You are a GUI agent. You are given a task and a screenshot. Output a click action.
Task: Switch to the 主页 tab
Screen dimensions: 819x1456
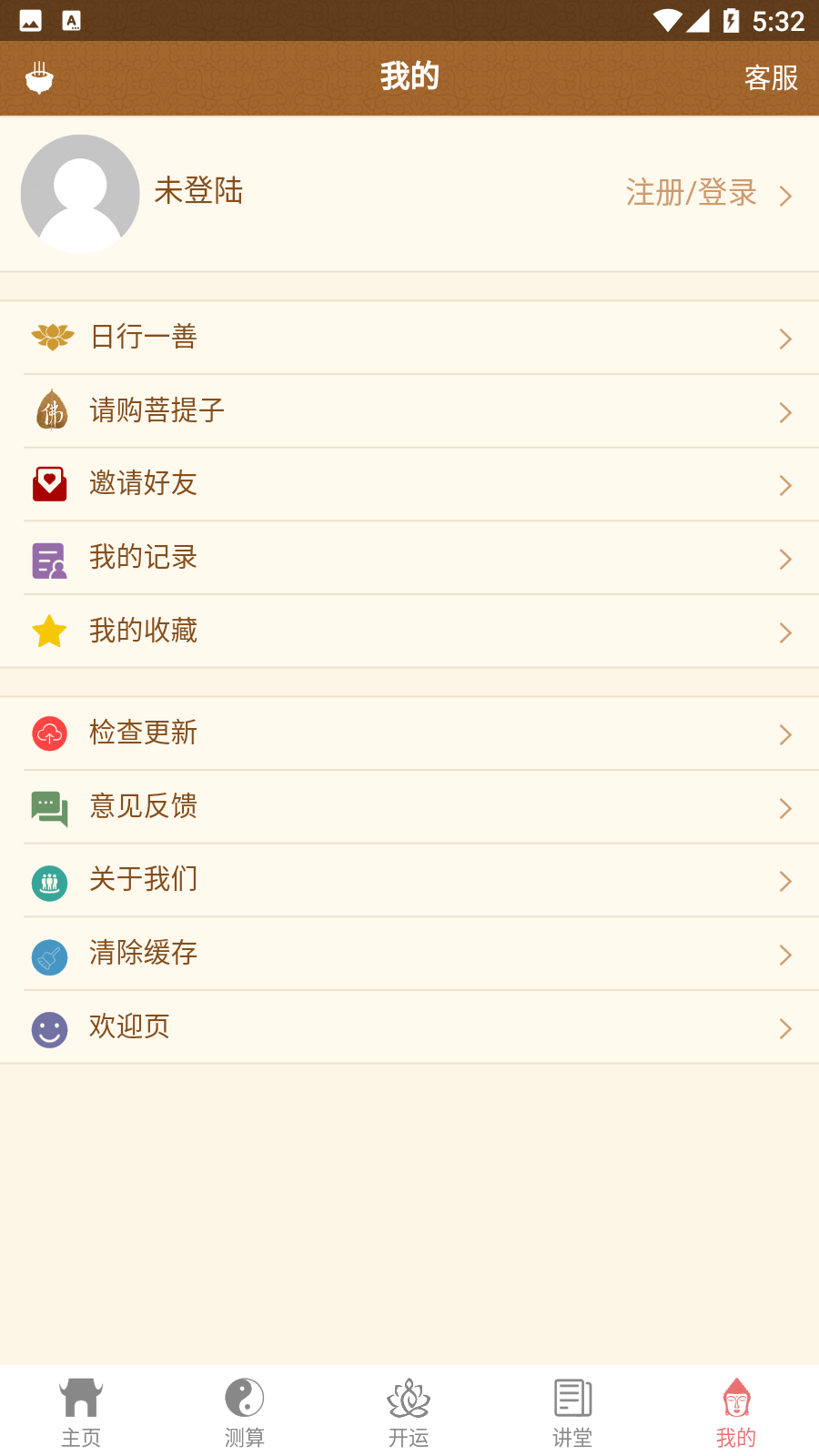81,1412
